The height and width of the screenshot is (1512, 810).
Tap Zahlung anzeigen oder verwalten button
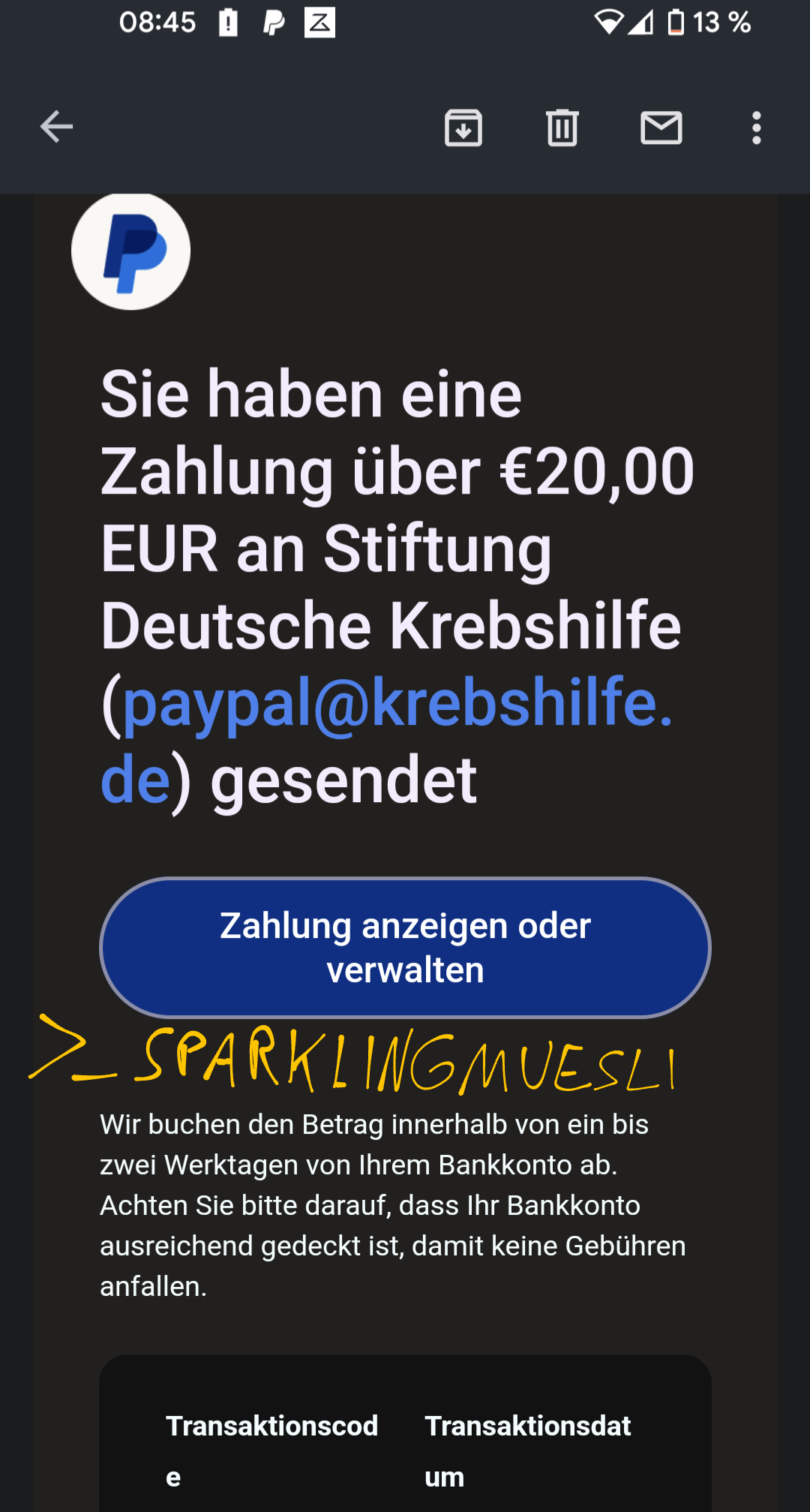(405, 947)
